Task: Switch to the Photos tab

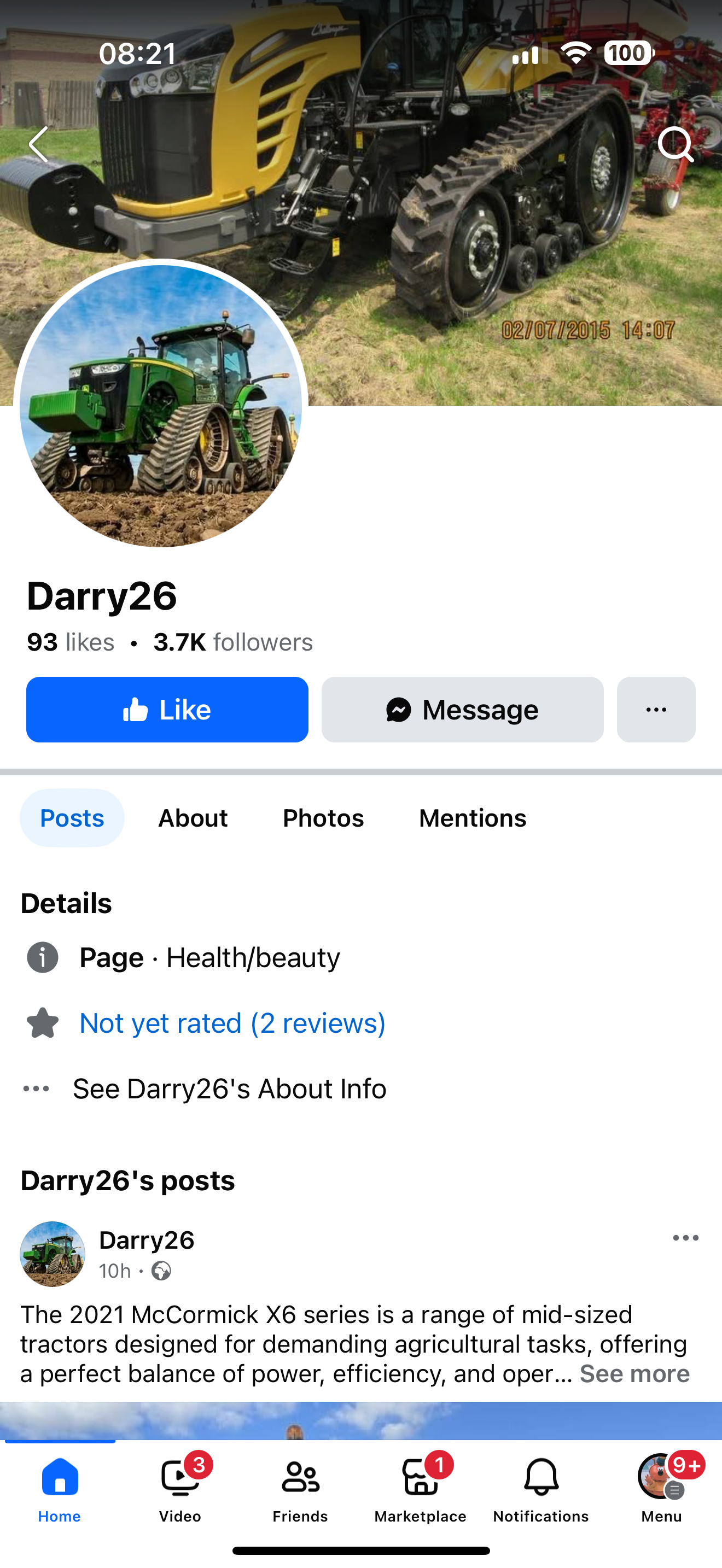Action: point(323,818)
